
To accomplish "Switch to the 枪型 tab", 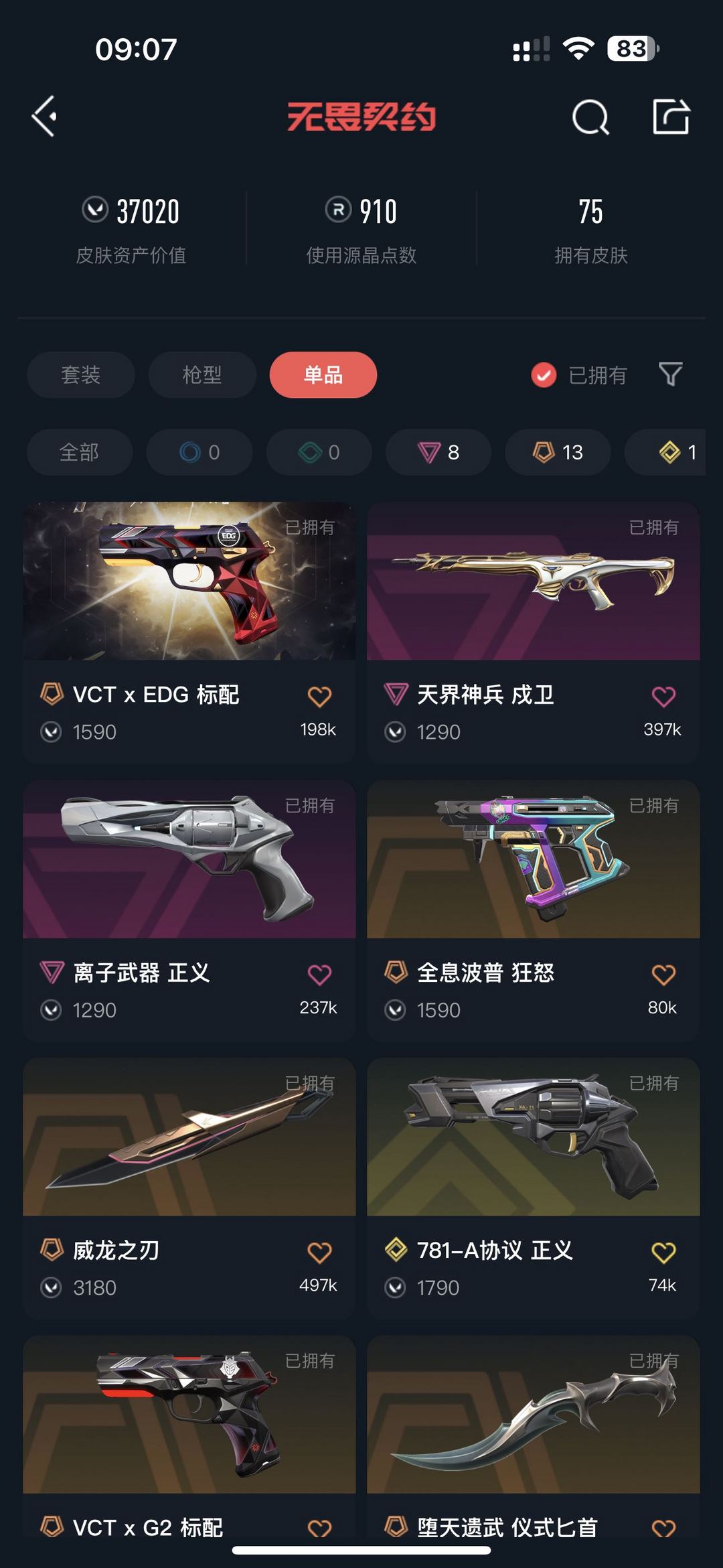I will coord(202,374).
